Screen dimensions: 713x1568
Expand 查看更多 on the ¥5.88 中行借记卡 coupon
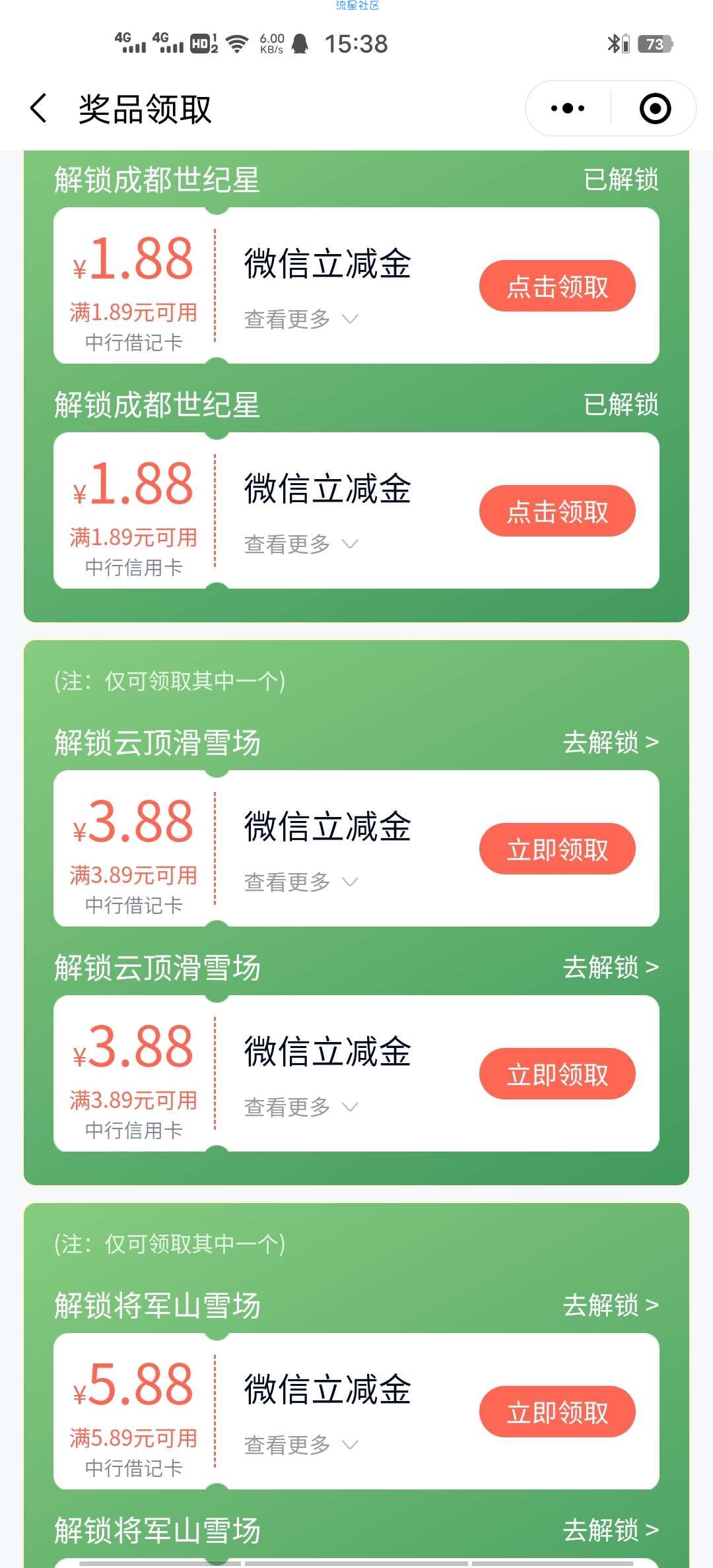(x=301, y=1445)
